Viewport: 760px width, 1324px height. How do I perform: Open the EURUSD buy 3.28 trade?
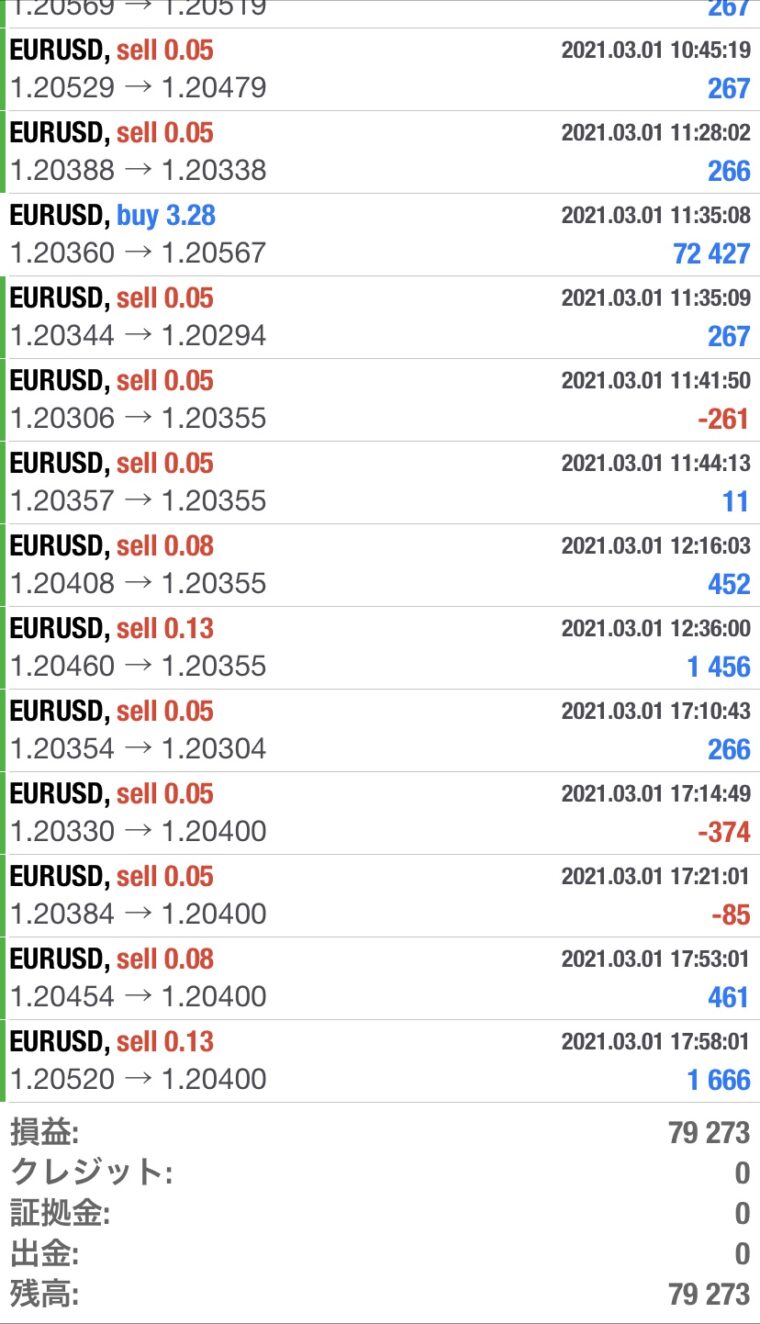[x=380, y=235]
